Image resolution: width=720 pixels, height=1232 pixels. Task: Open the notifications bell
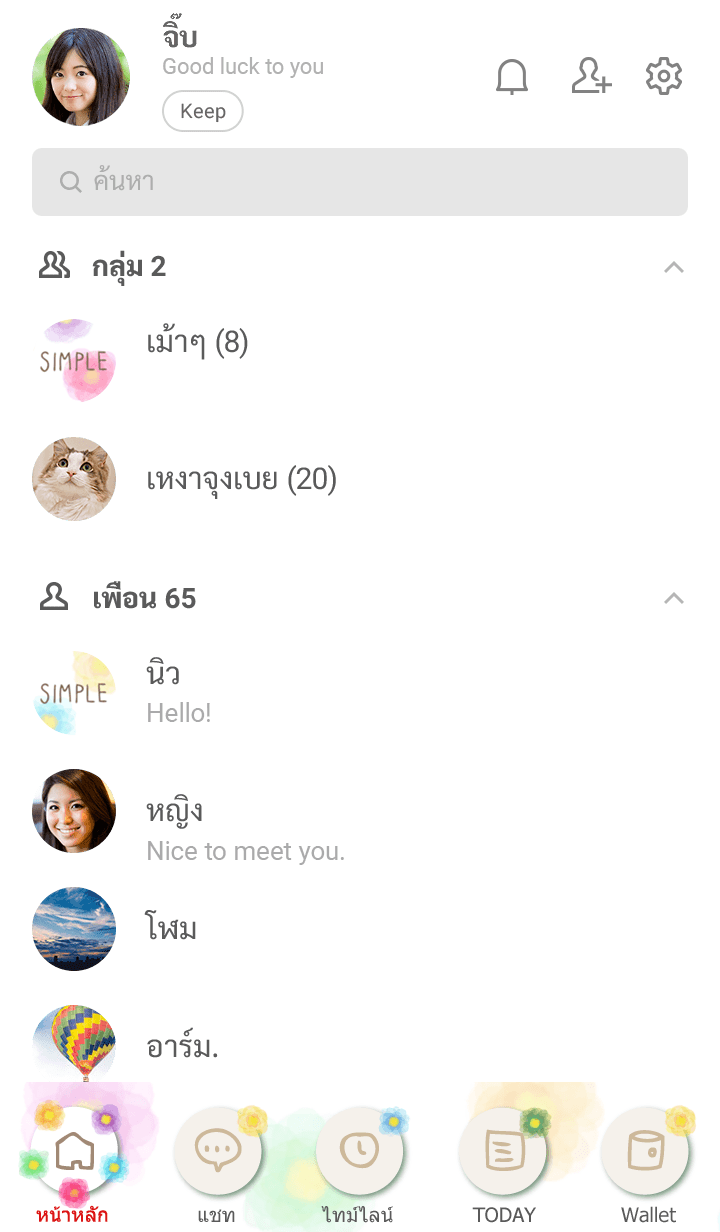click(512, 77)
